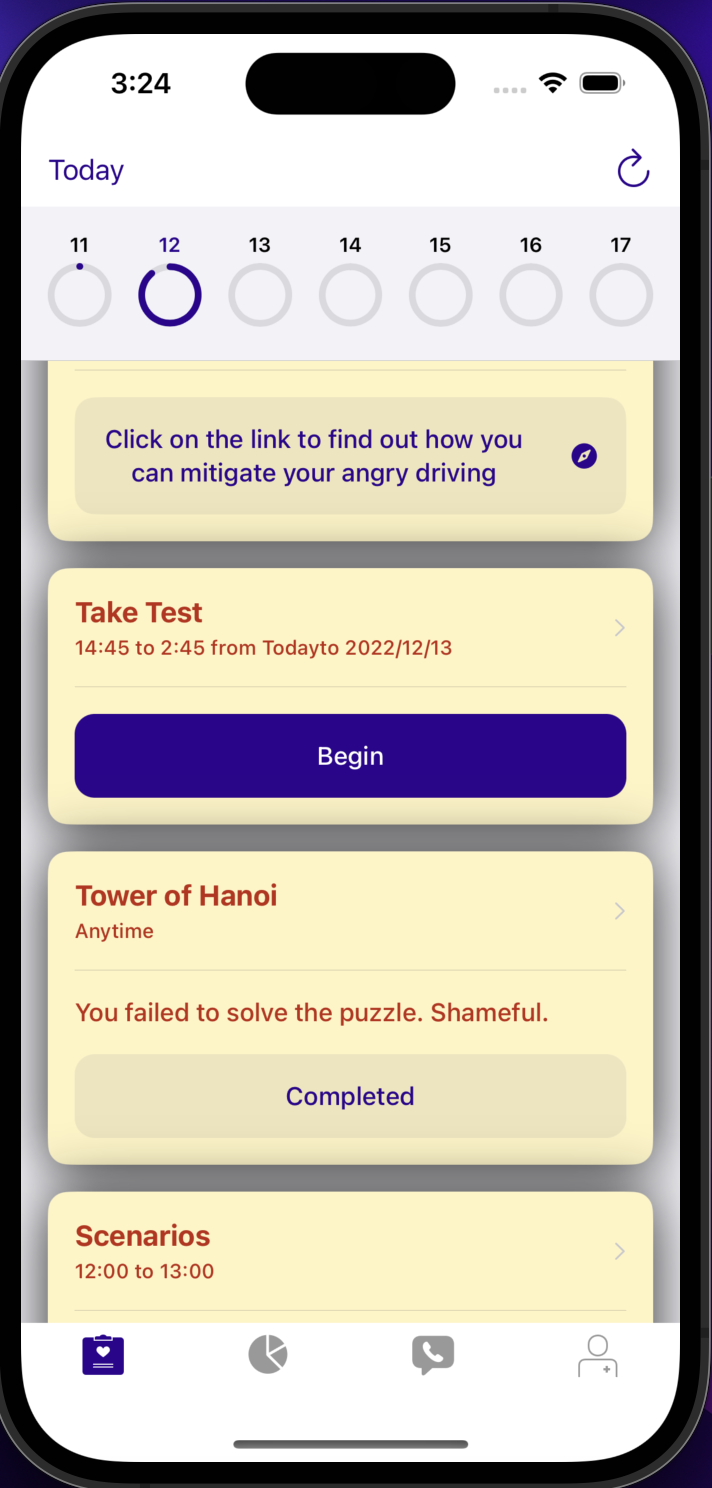Select day 15 in the week strip
This screenshot has height=1488, width=712.
[x=440, y=295]
